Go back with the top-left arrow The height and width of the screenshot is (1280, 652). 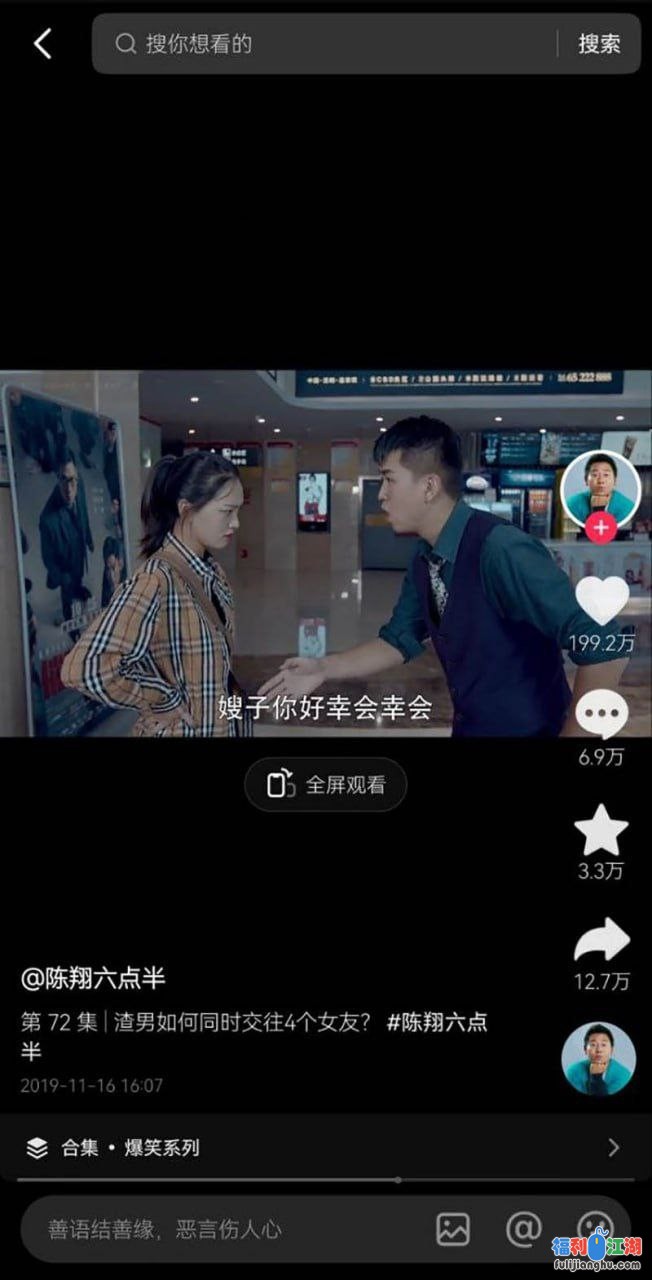coord(42,43)
